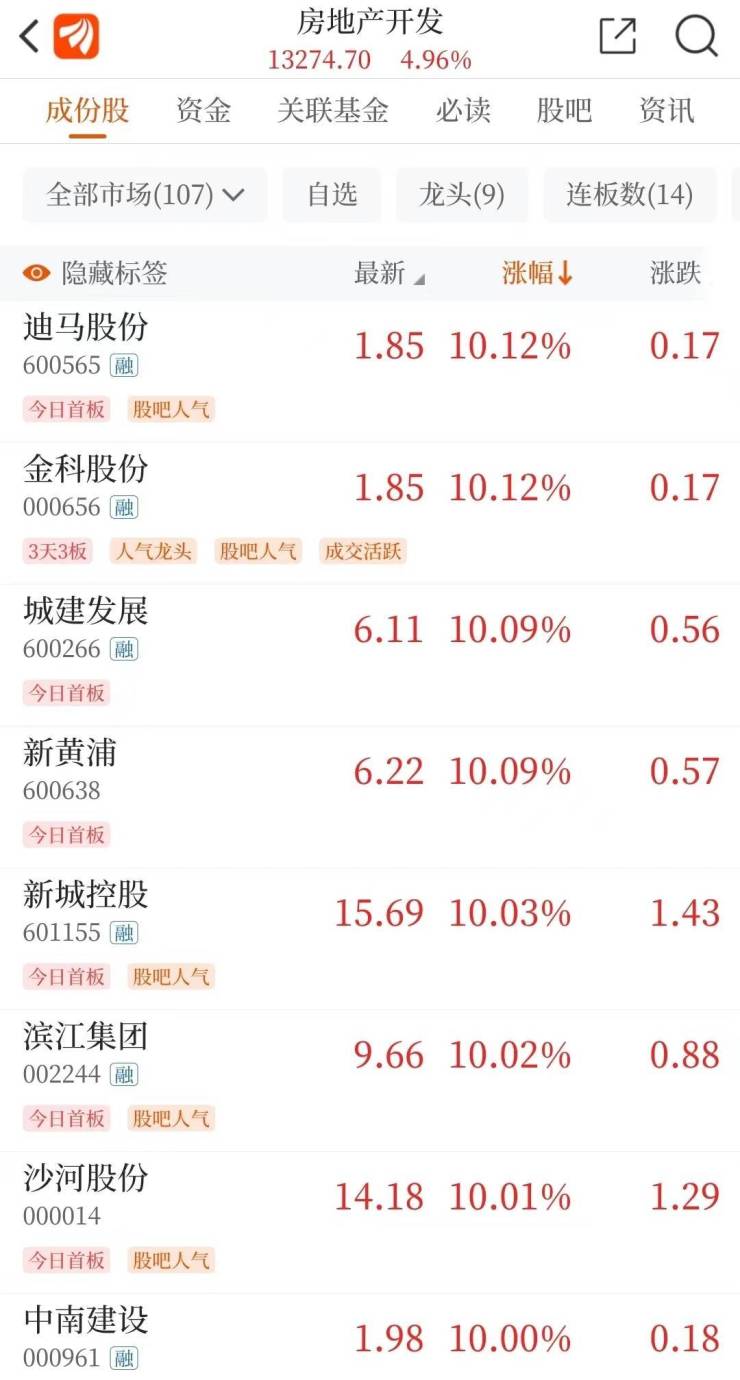Open the search magnifier

(696, 36)
